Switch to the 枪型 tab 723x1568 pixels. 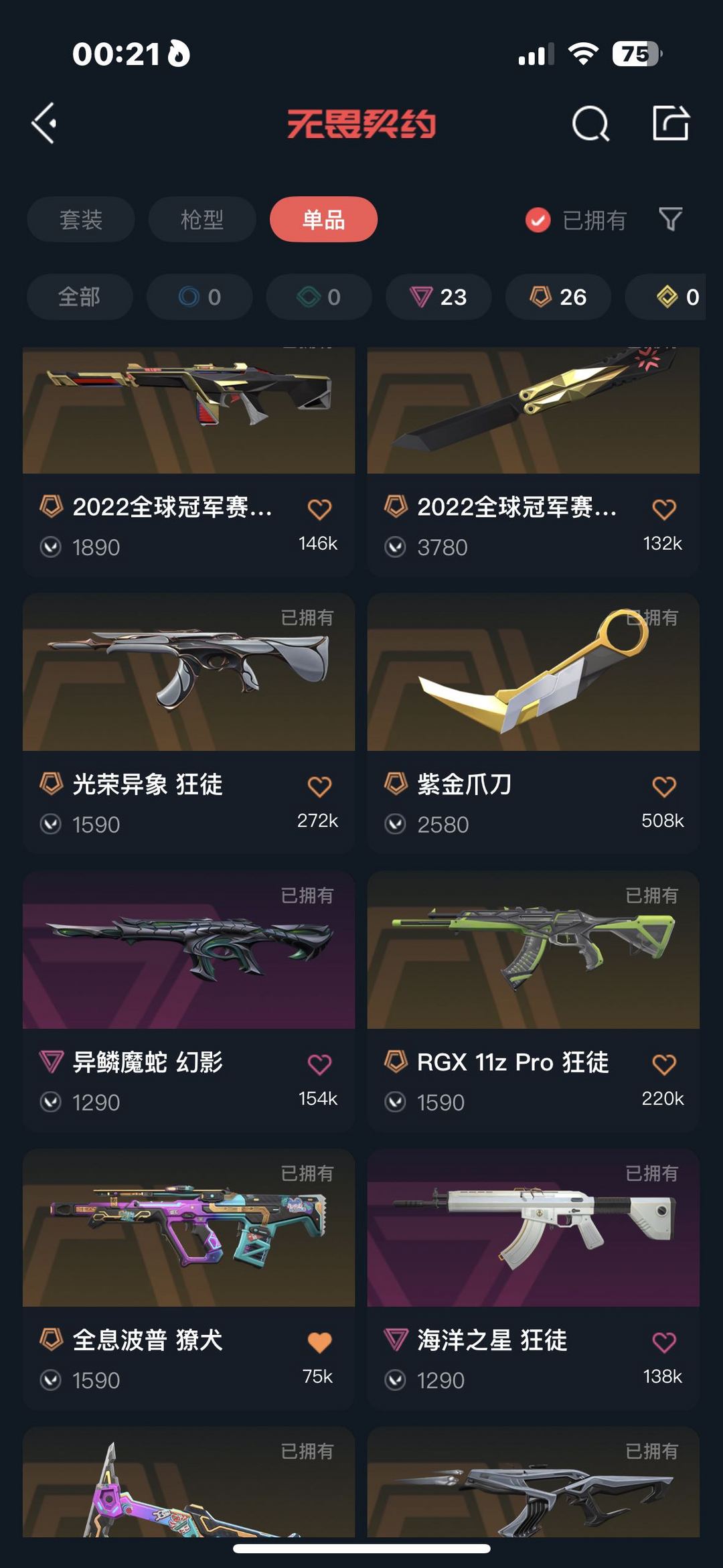[x=202, y=219]
